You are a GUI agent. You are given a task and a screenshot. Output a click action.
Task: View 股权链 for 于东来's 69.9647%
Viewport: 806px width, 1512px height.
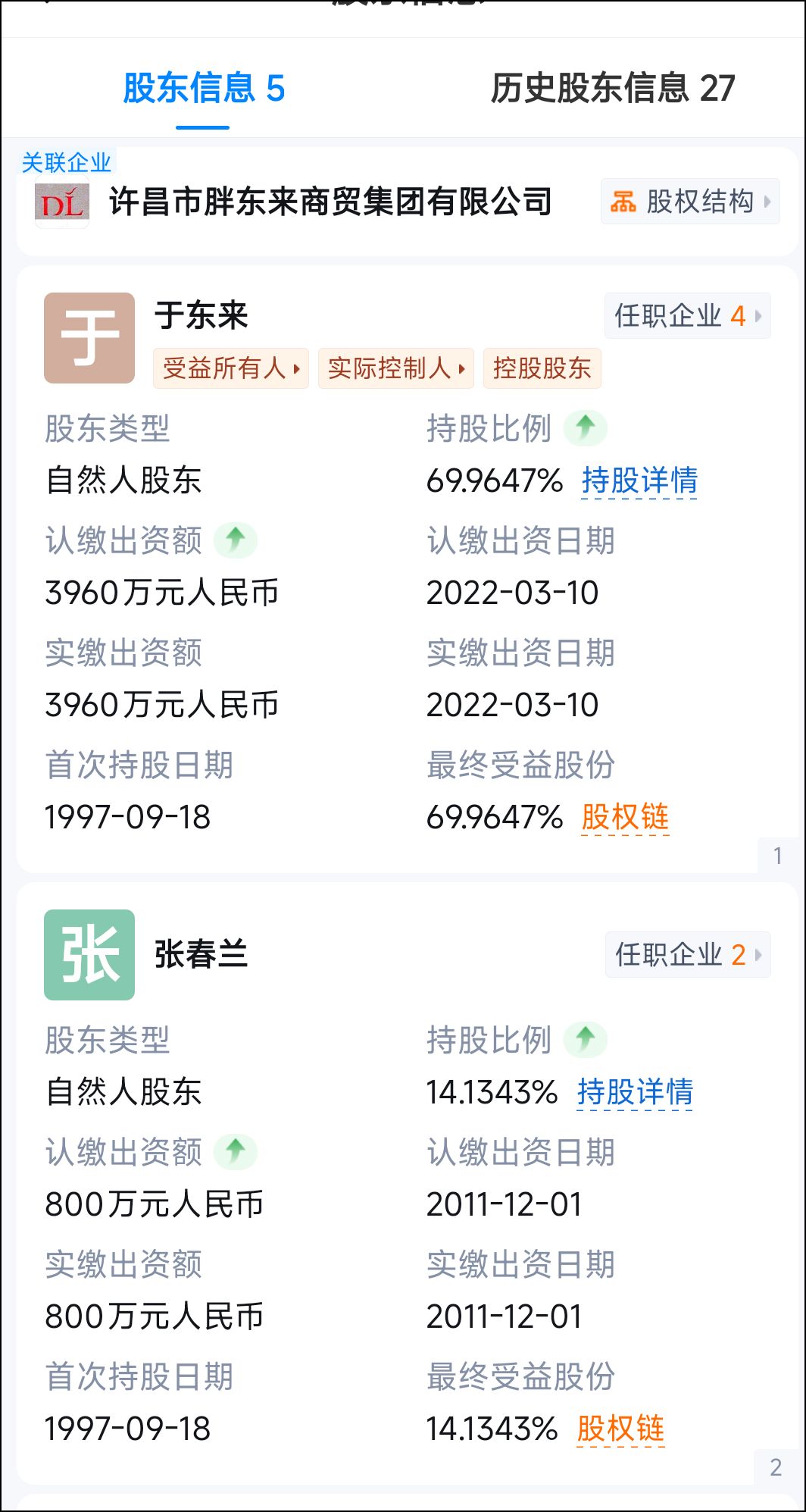[625, 817]
